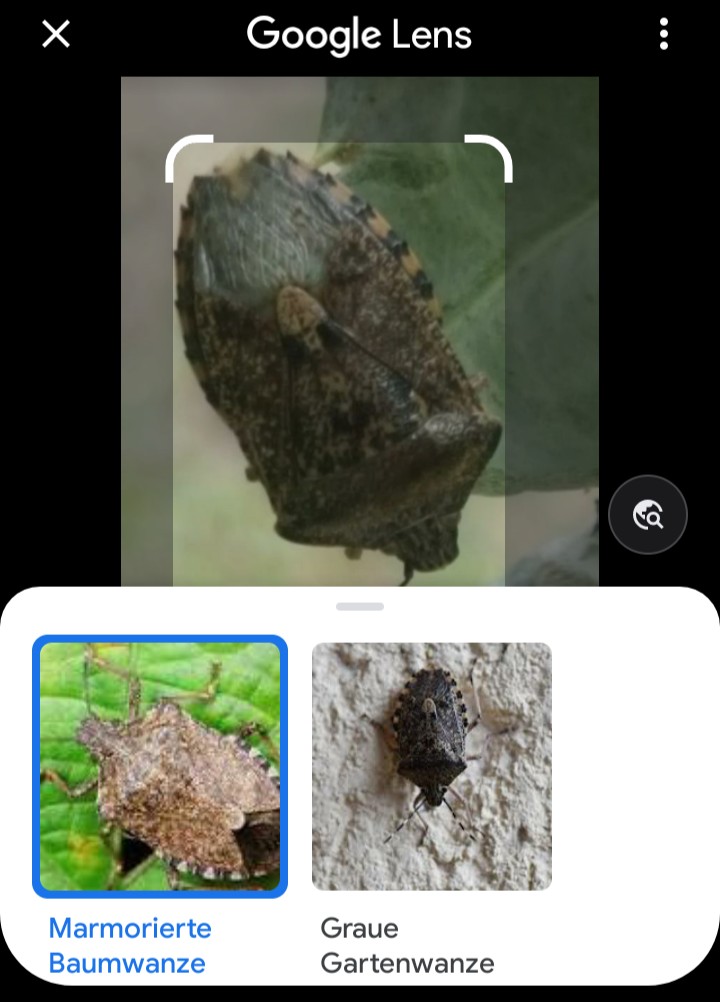
Task: Tap the results sheet drag handle
Action: [x=360, y=606]
